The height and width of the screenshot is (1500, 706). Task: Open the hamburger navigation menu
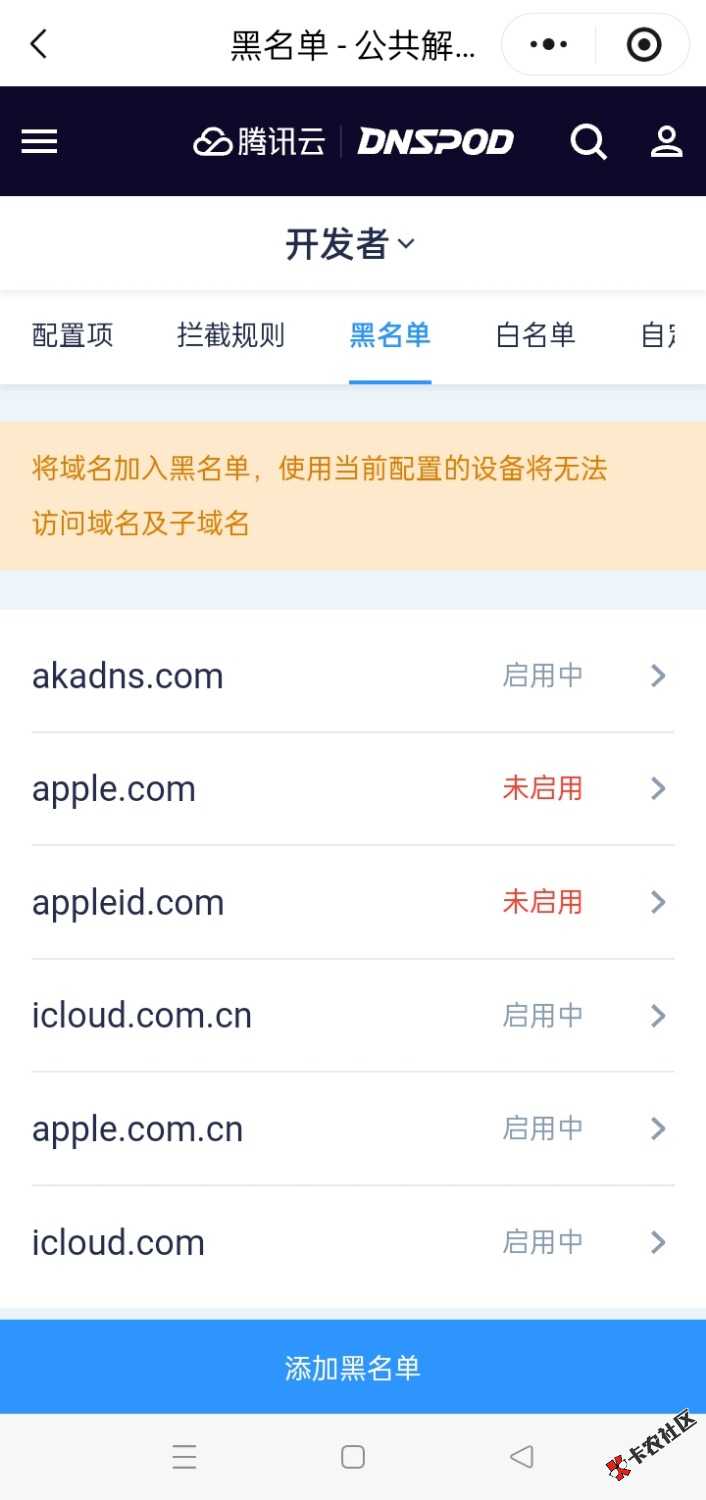tap(39, 142)
